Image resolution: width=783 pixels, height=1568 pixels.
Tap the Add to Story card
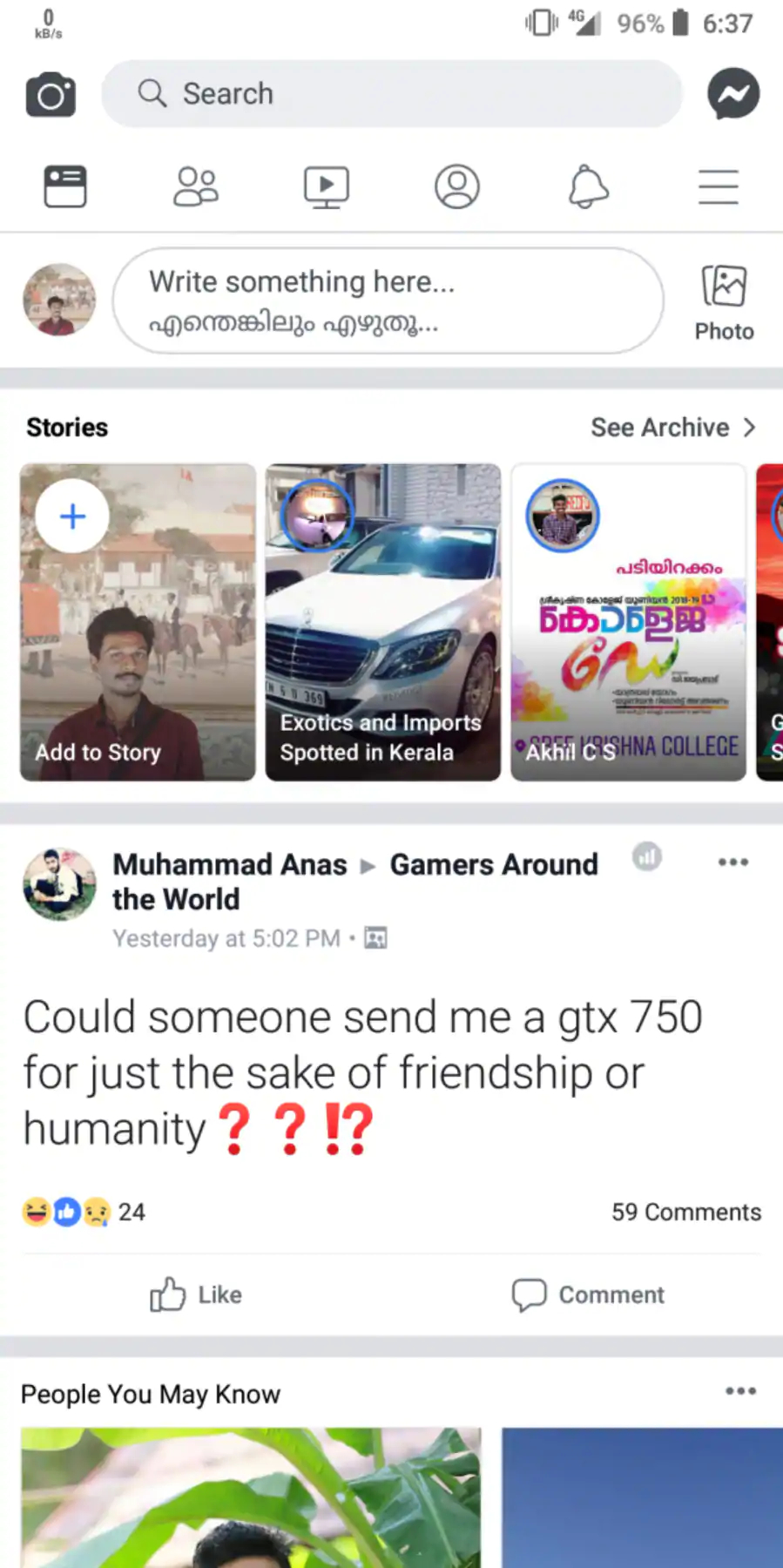click(x=138, y=622)
